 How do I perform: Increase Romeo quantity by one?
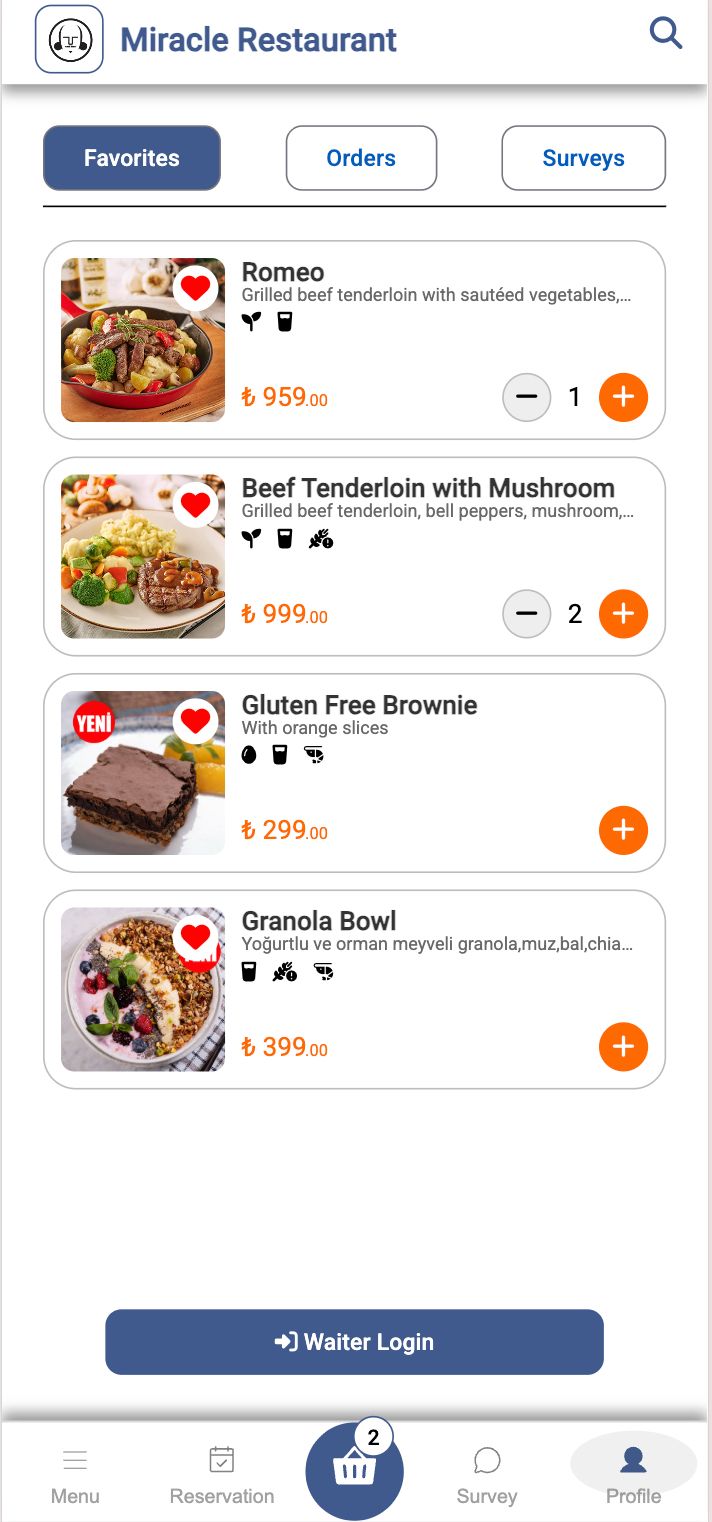pyautogui.click(x=623, y=397)
